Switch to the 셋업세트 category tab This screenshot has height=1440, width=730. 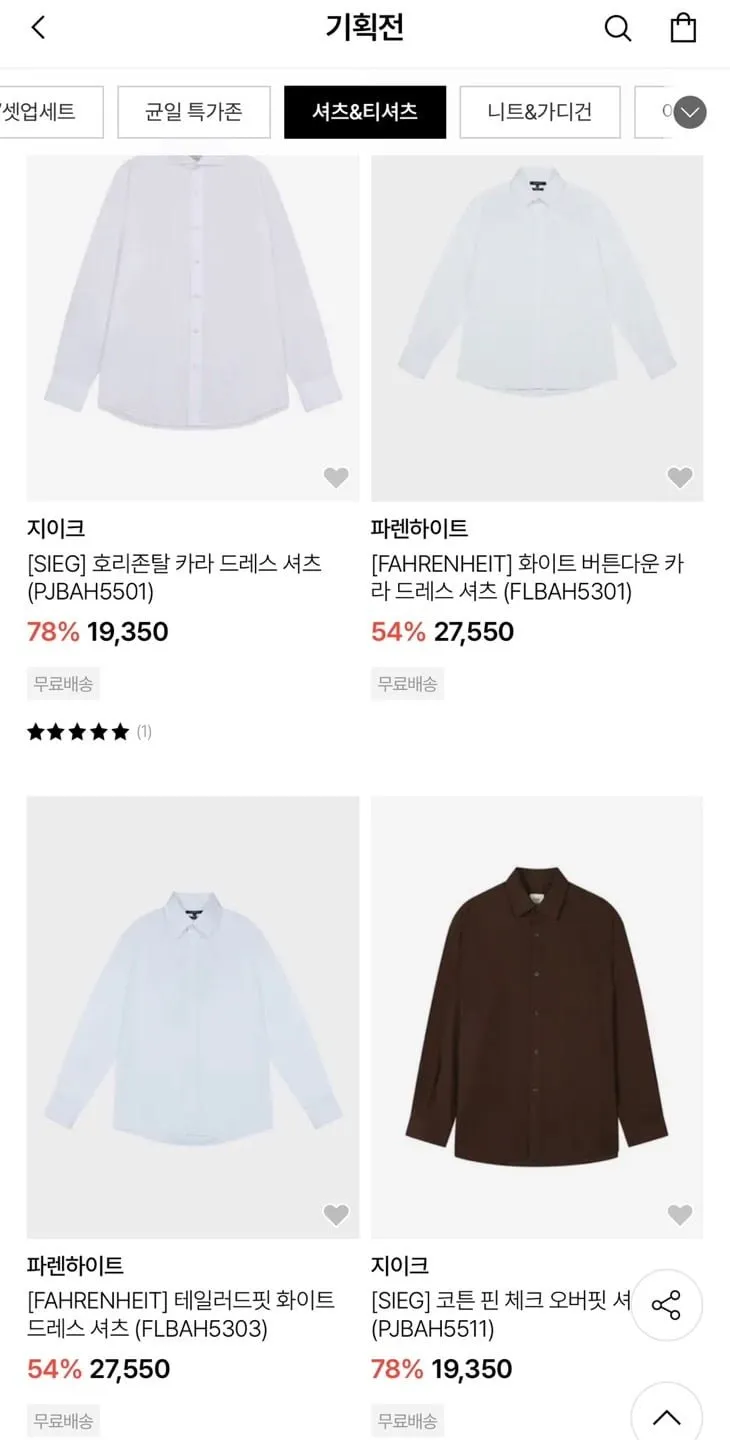click(x=50, y=111)
